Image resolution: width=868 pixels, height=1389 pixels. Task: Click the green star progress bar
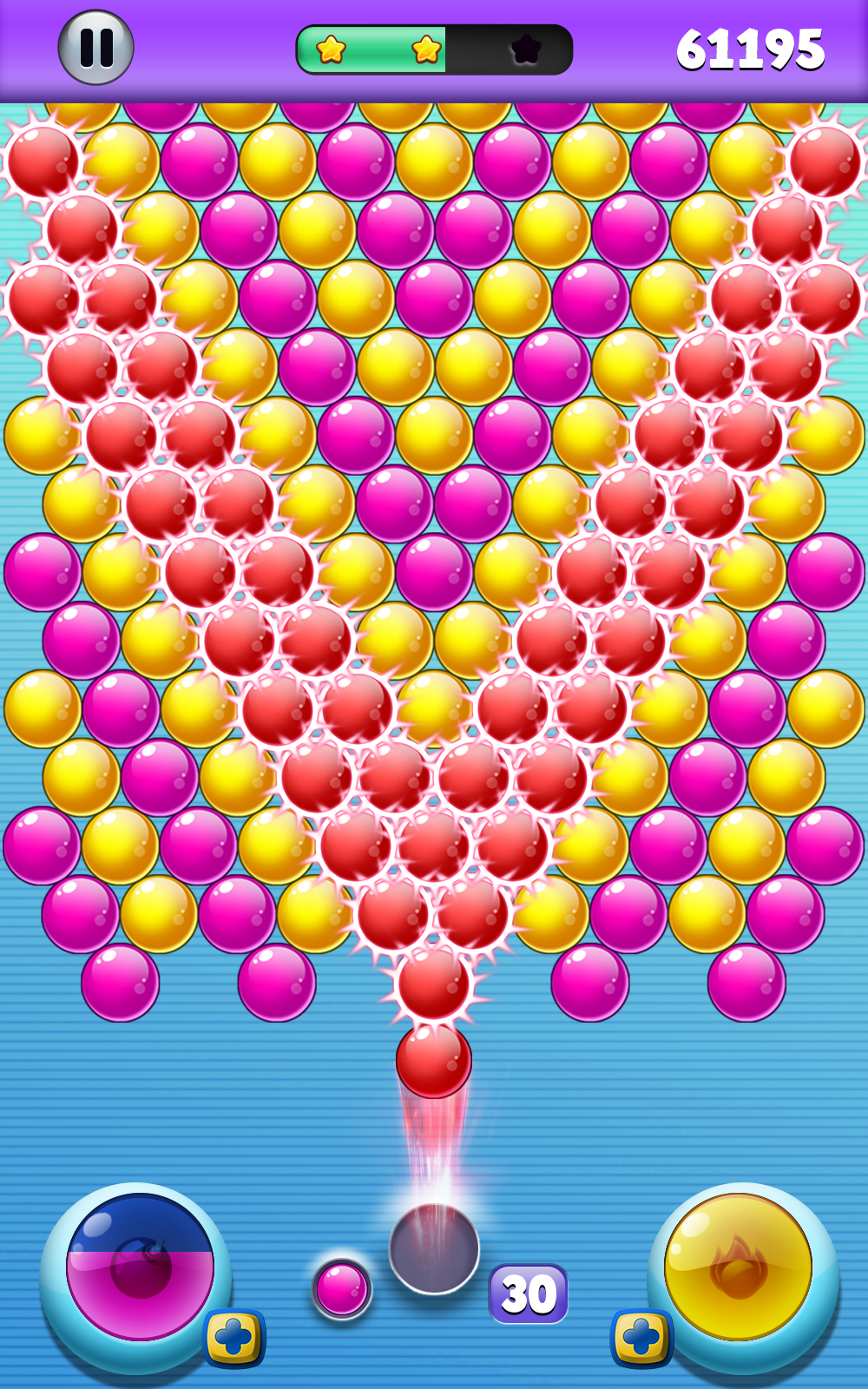(x=373, y=49)
